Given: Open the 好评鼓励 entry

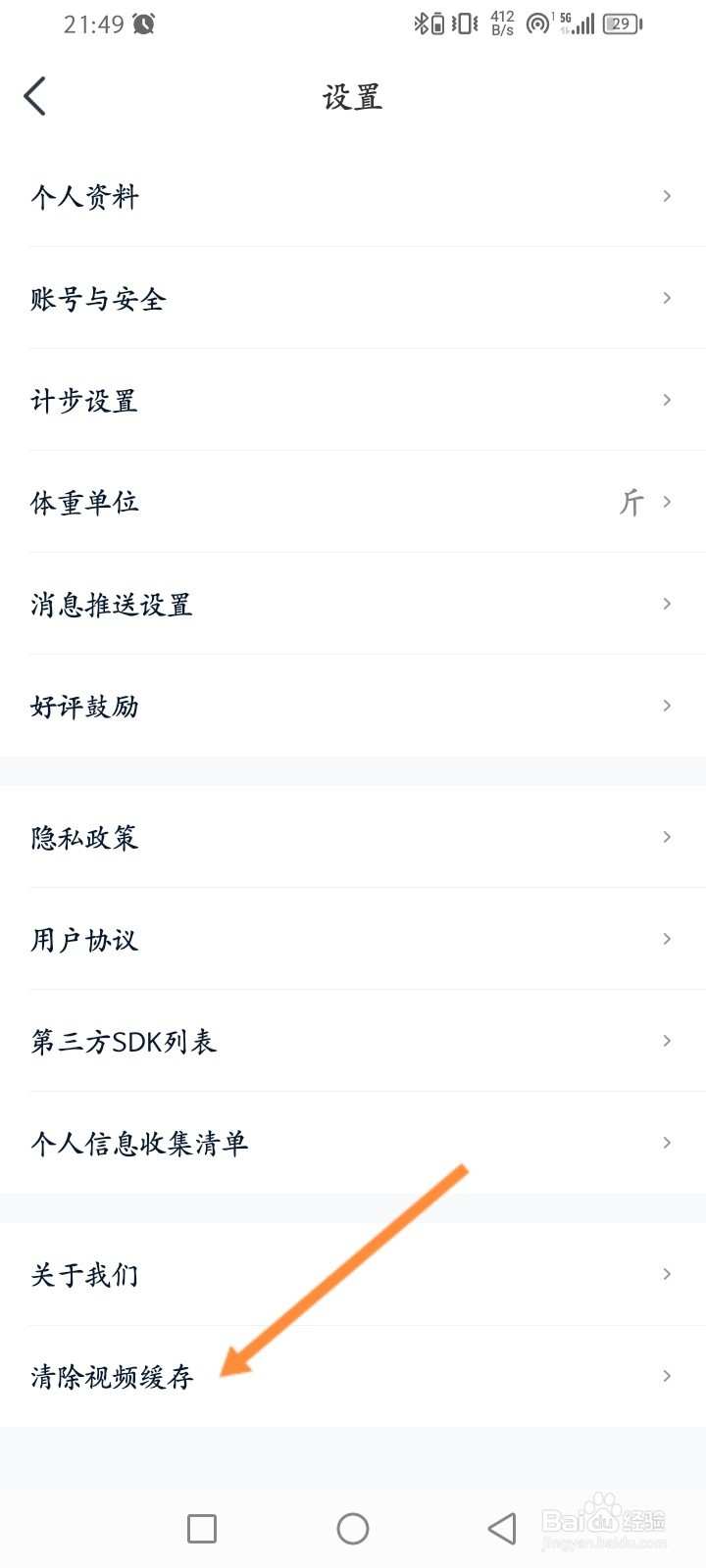Looking at the screenshot, I should [x=353, y=706].
